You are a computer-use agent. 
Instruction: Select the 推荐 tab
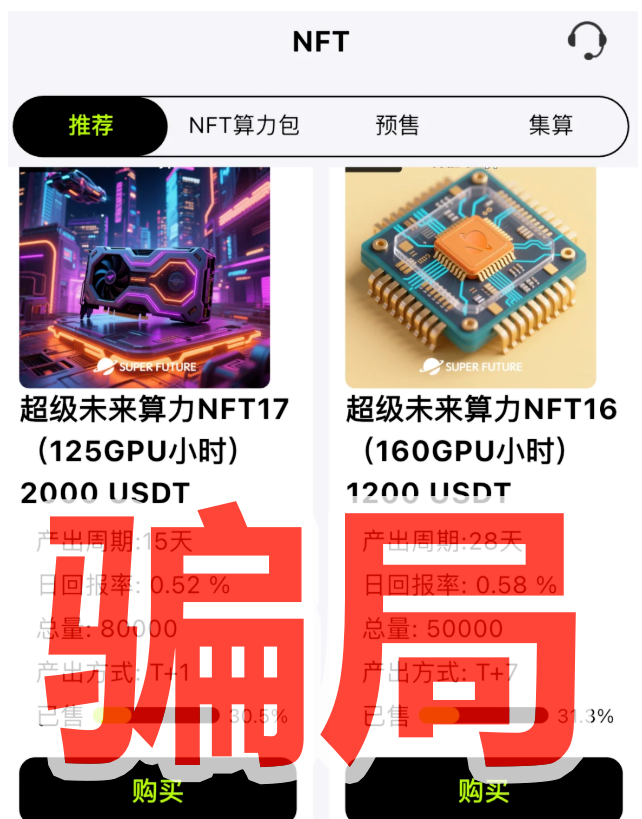click(x=91, y=126)
